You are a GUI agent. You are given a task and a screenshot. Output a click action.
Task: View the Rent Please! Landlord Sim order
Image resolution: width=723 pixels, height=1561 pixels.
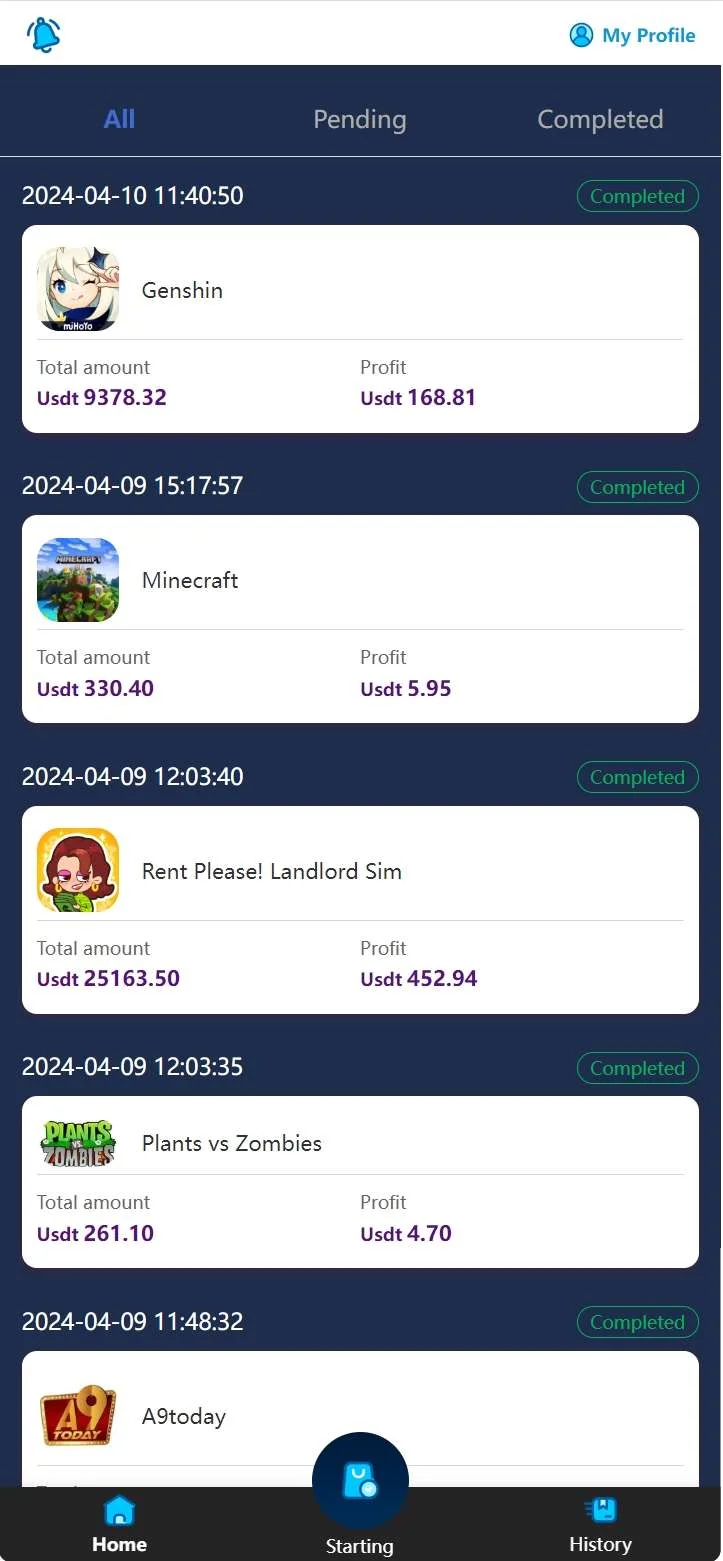pos(360,909)
